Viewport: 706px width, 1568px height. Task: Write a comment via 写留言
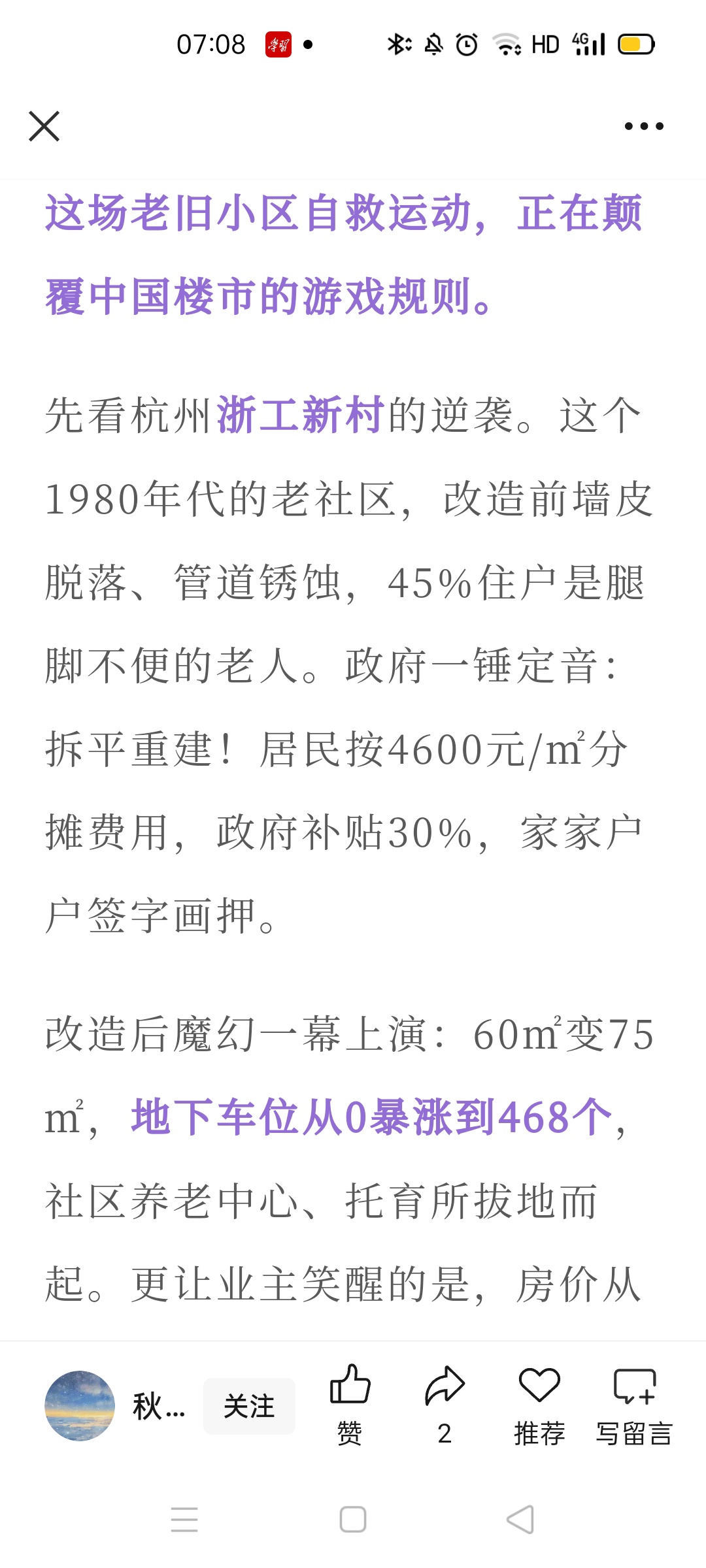coord(634,1405)
